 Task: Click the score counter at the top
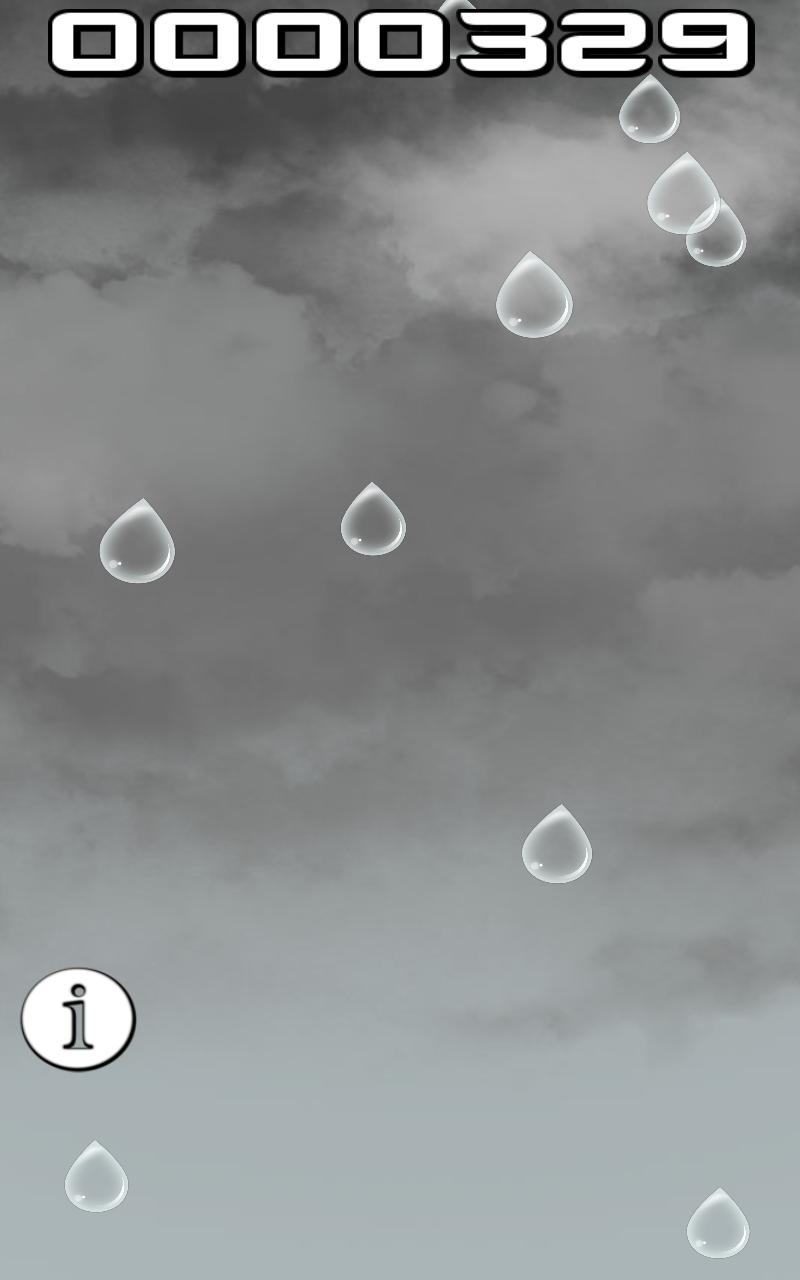tap(400, 40)
